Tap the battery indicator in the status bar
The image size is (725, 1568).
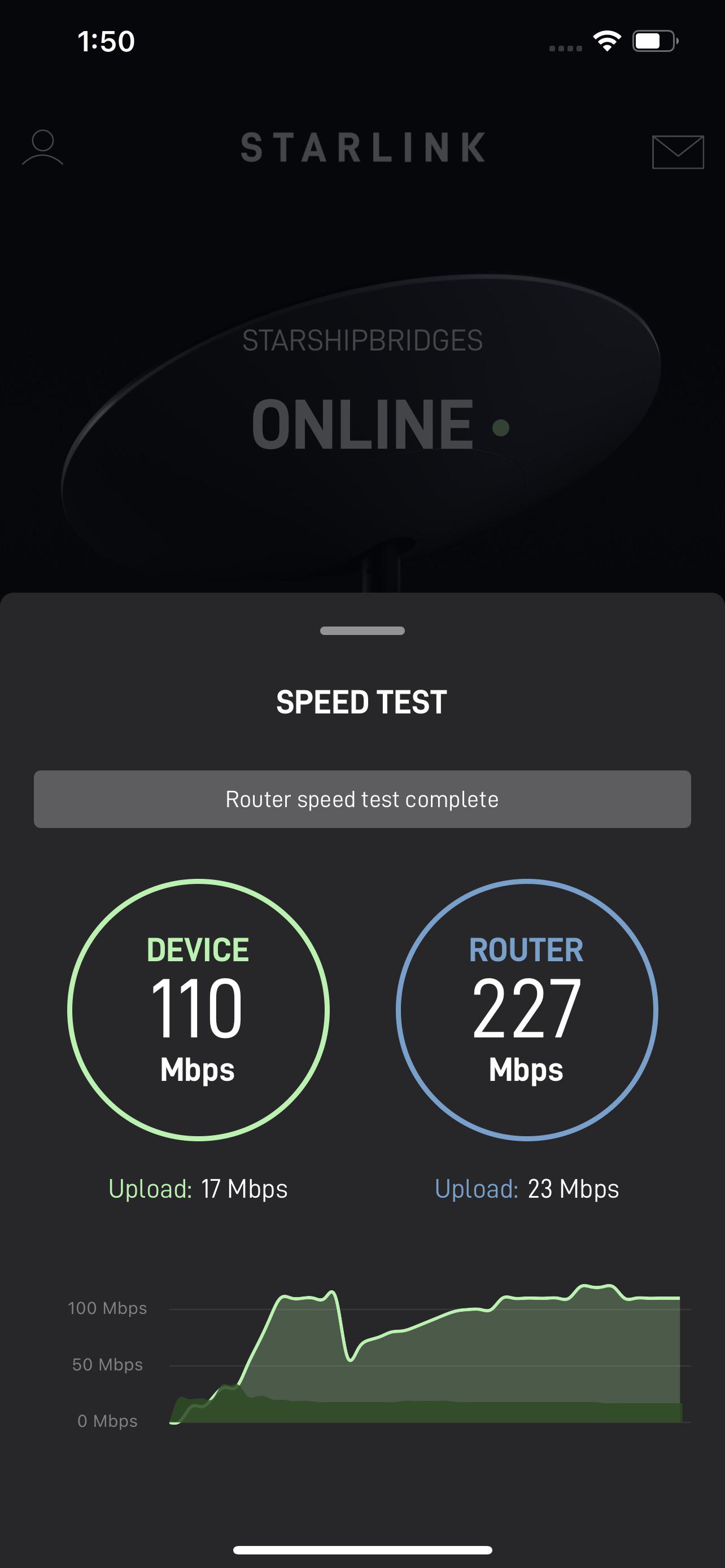[653, 41]
